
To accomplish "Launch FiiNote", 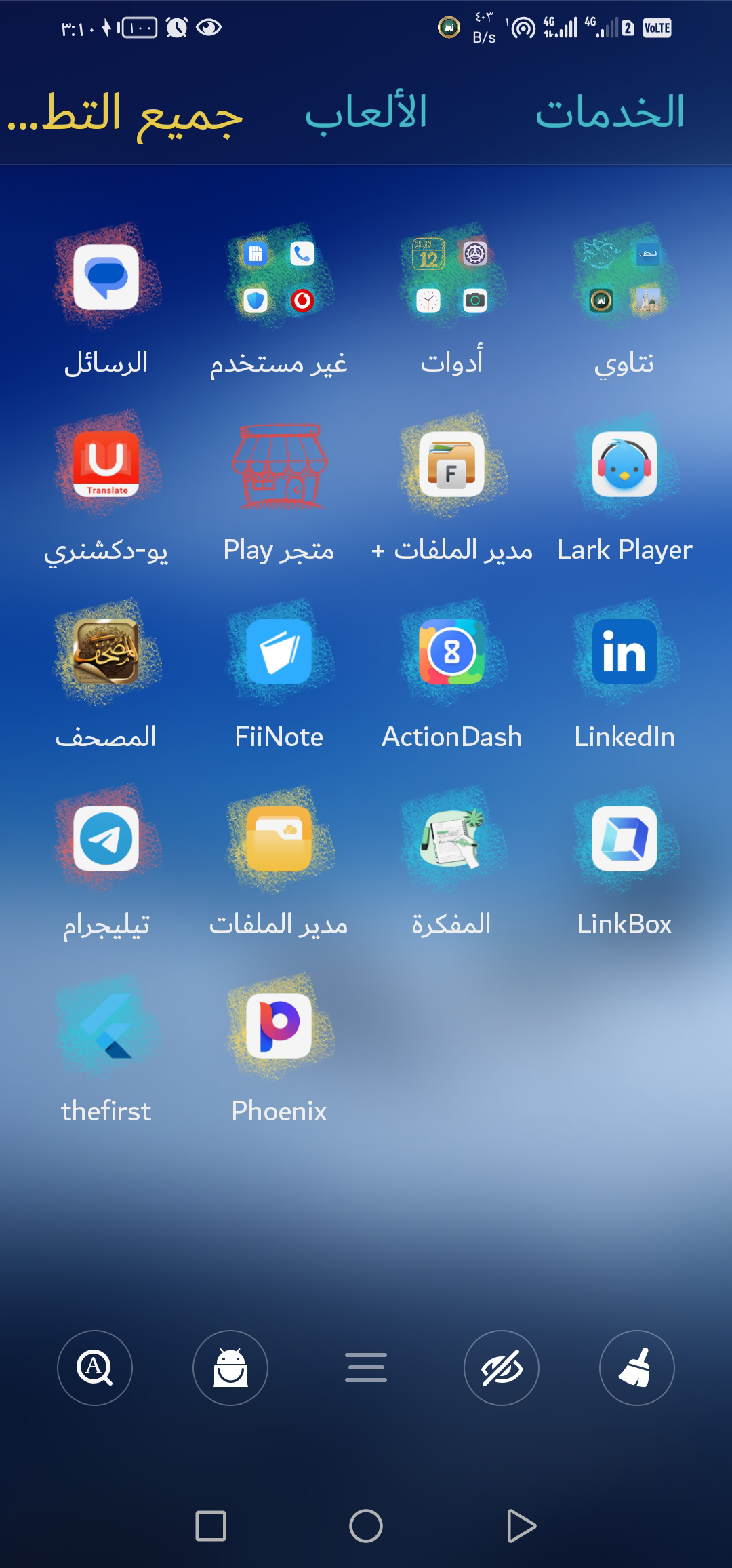I will pos(279,652).
